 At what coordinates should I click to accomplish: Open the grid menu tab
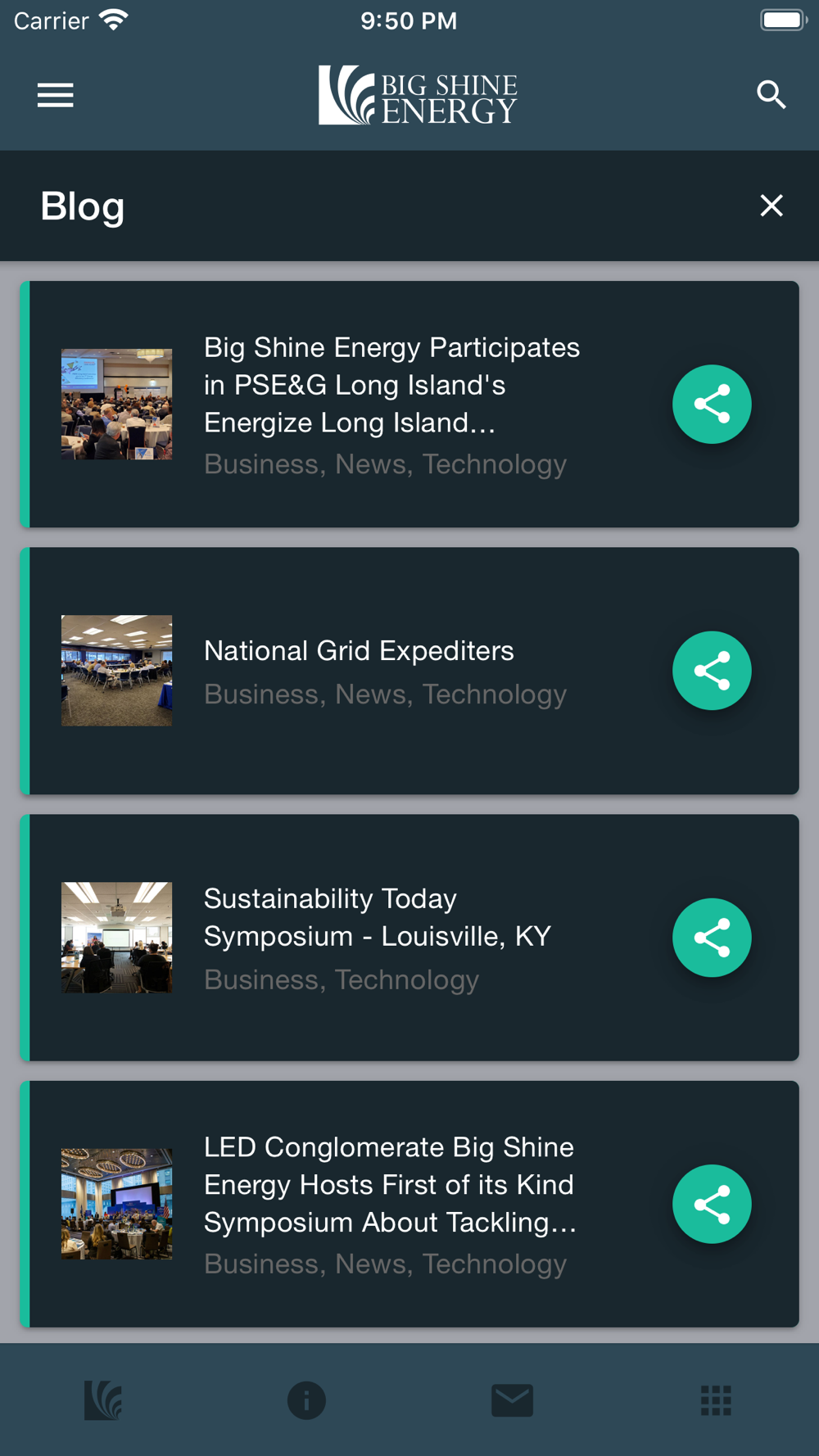pos(716,1400)
